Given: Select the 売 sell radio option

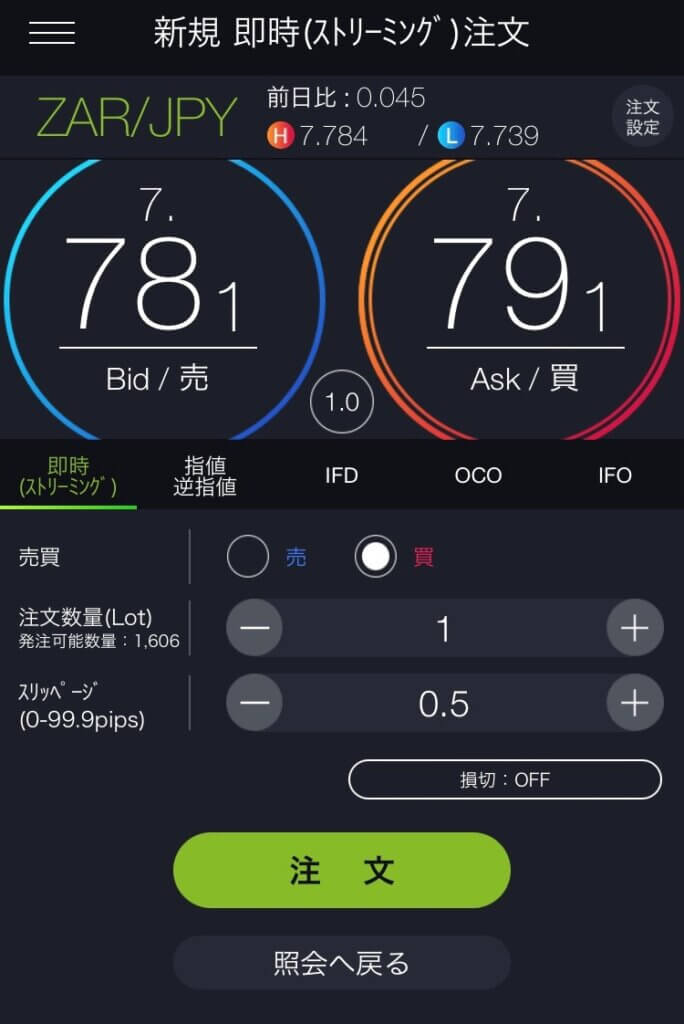Looking at the screenshot, I should click(x=248, y=557).
